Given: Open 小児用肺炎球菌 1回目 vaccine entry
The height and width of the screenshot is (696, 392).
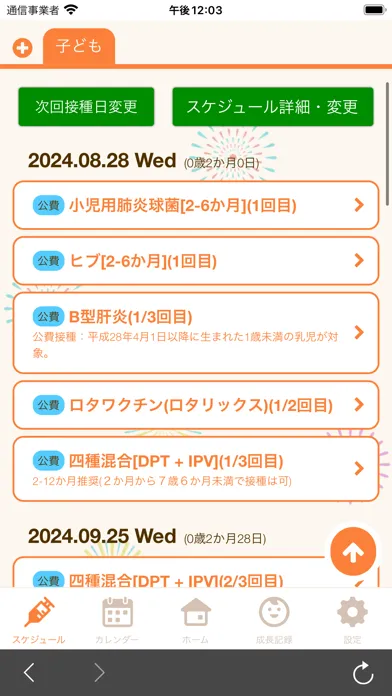Looking at the screenshot, I should 196,205.
